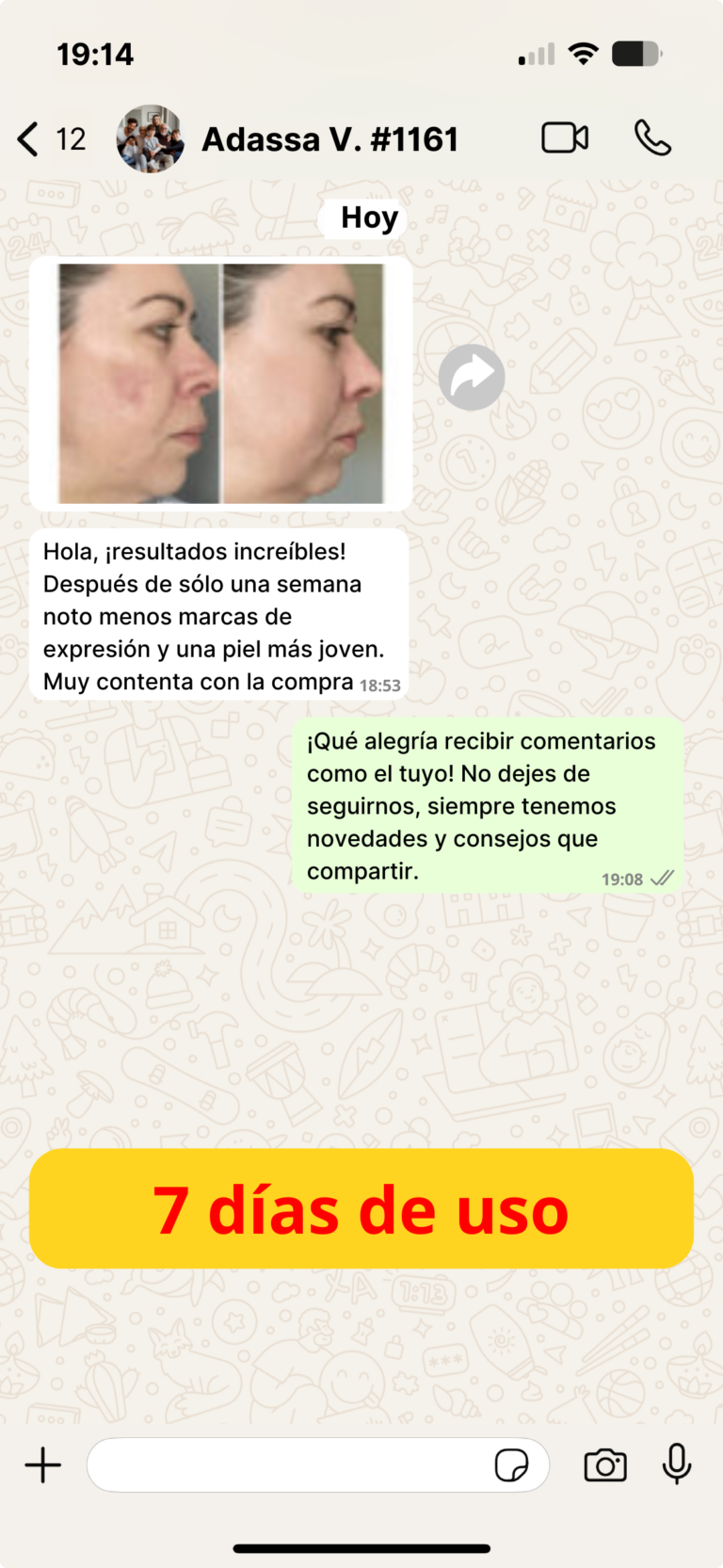Screen dimensions: 723x1568
Task: Forward the photo with the arrow icon
Action: point(472,378)
